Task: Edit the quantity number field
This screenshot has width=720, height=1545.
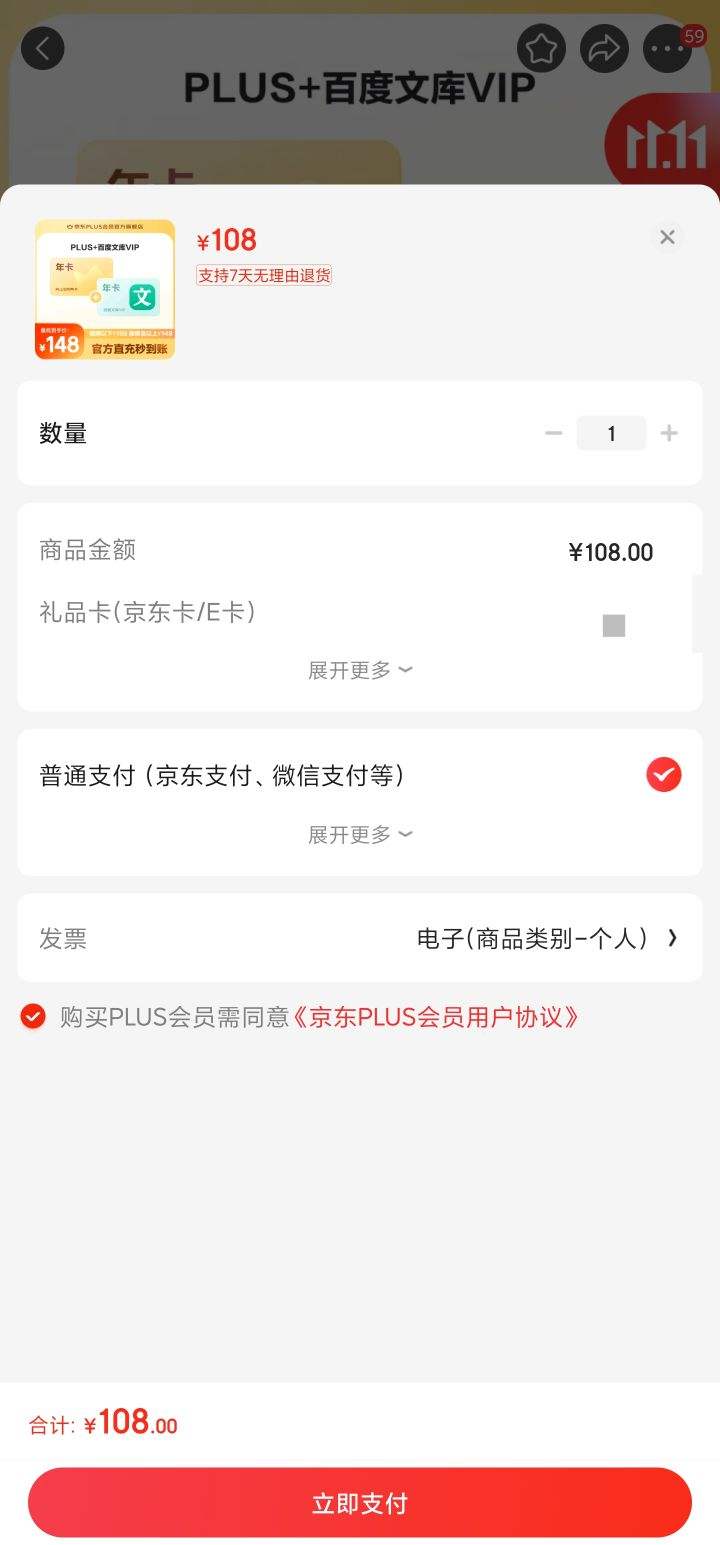Action: 611,433
